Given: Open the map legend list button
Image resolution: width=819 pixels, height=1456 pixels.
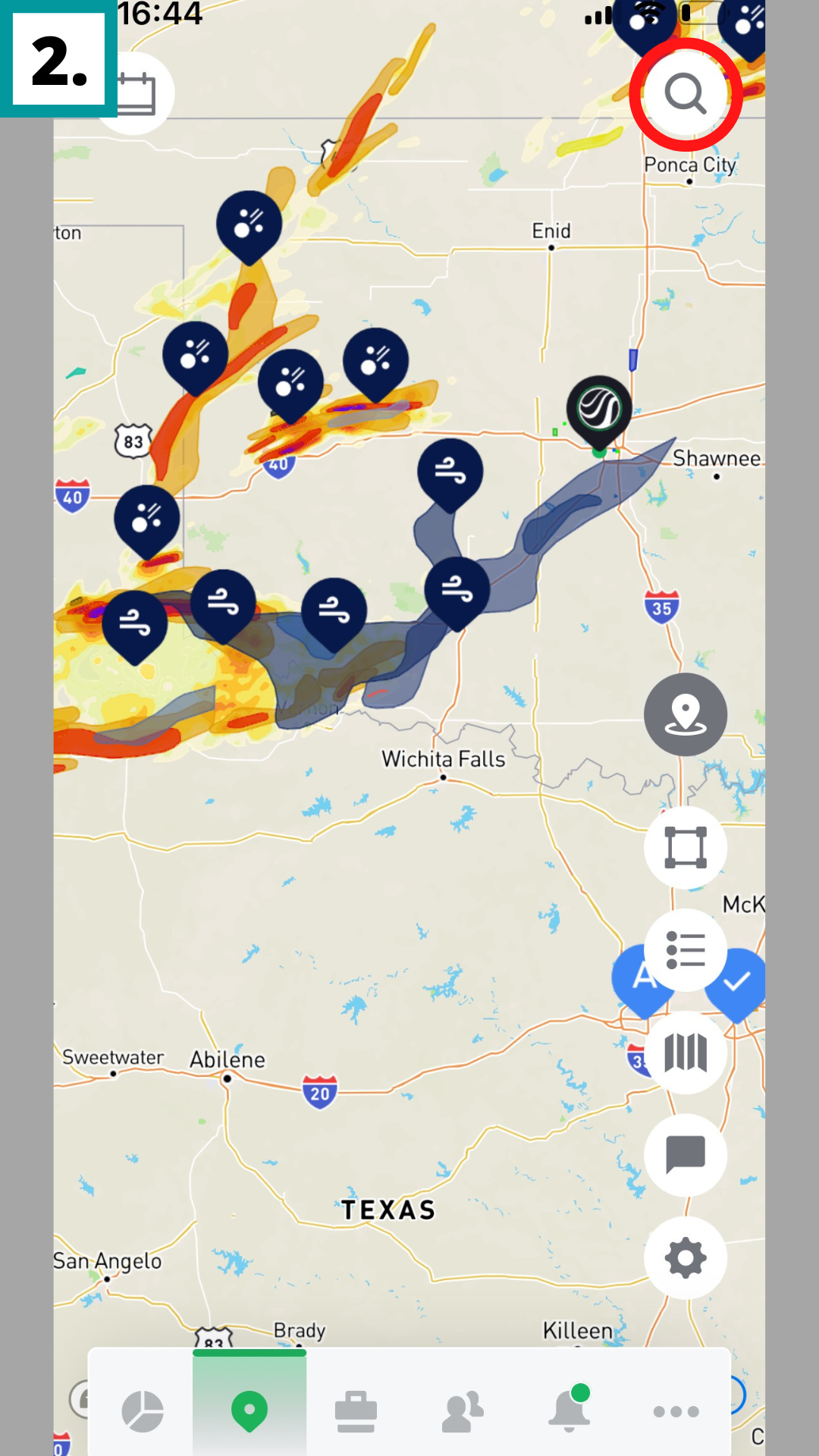Looking at the screenshot, I should [686, 949].
